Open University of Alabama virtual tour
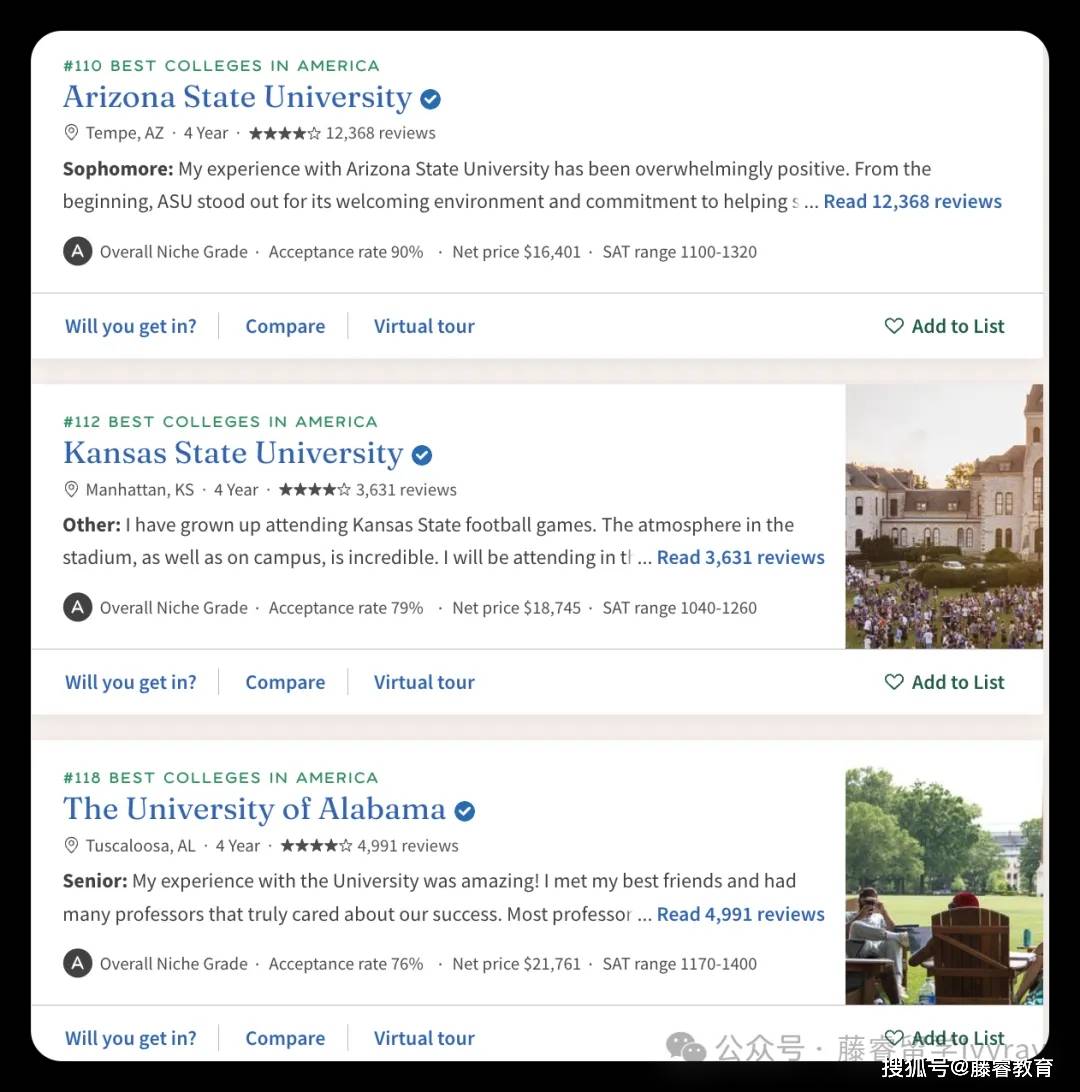This screenshot has height=1092, width=1080. pos(424,1038)
